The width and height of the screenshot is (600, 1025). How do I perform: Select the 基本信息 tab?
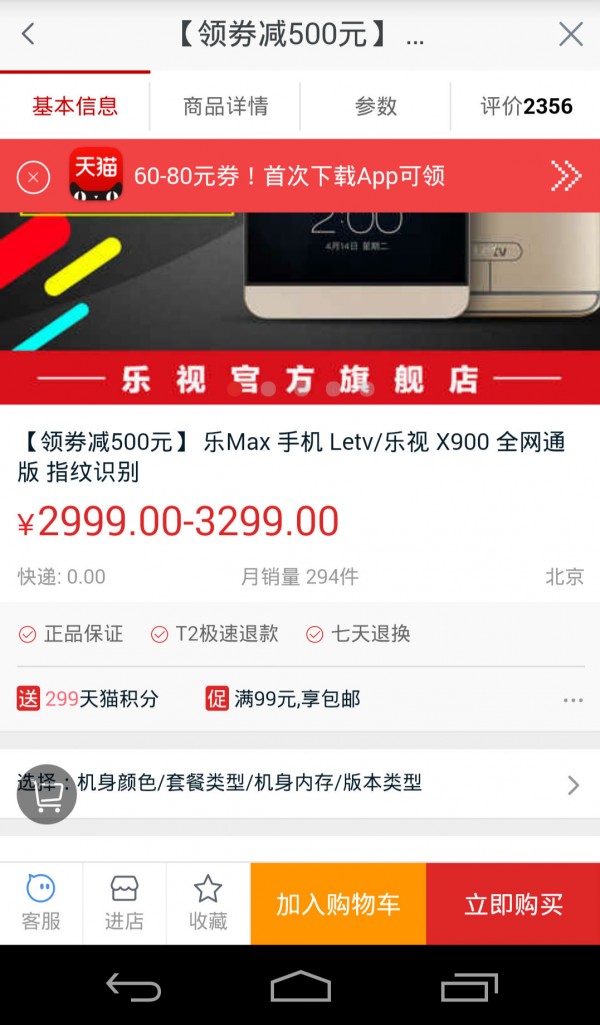click(x=75, y=106)
